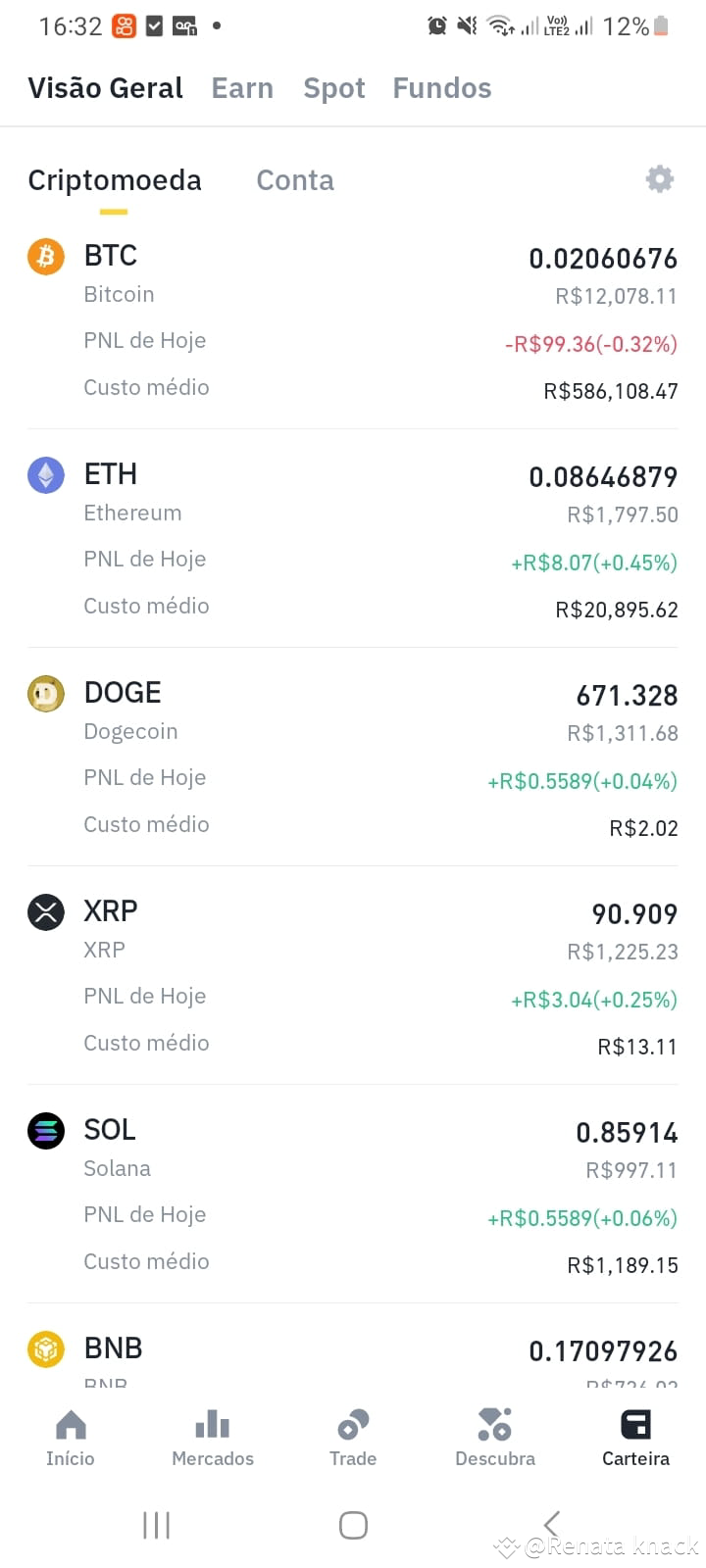Switch to the Spot tab
706x1568 pixels.
tap(333, 88)
